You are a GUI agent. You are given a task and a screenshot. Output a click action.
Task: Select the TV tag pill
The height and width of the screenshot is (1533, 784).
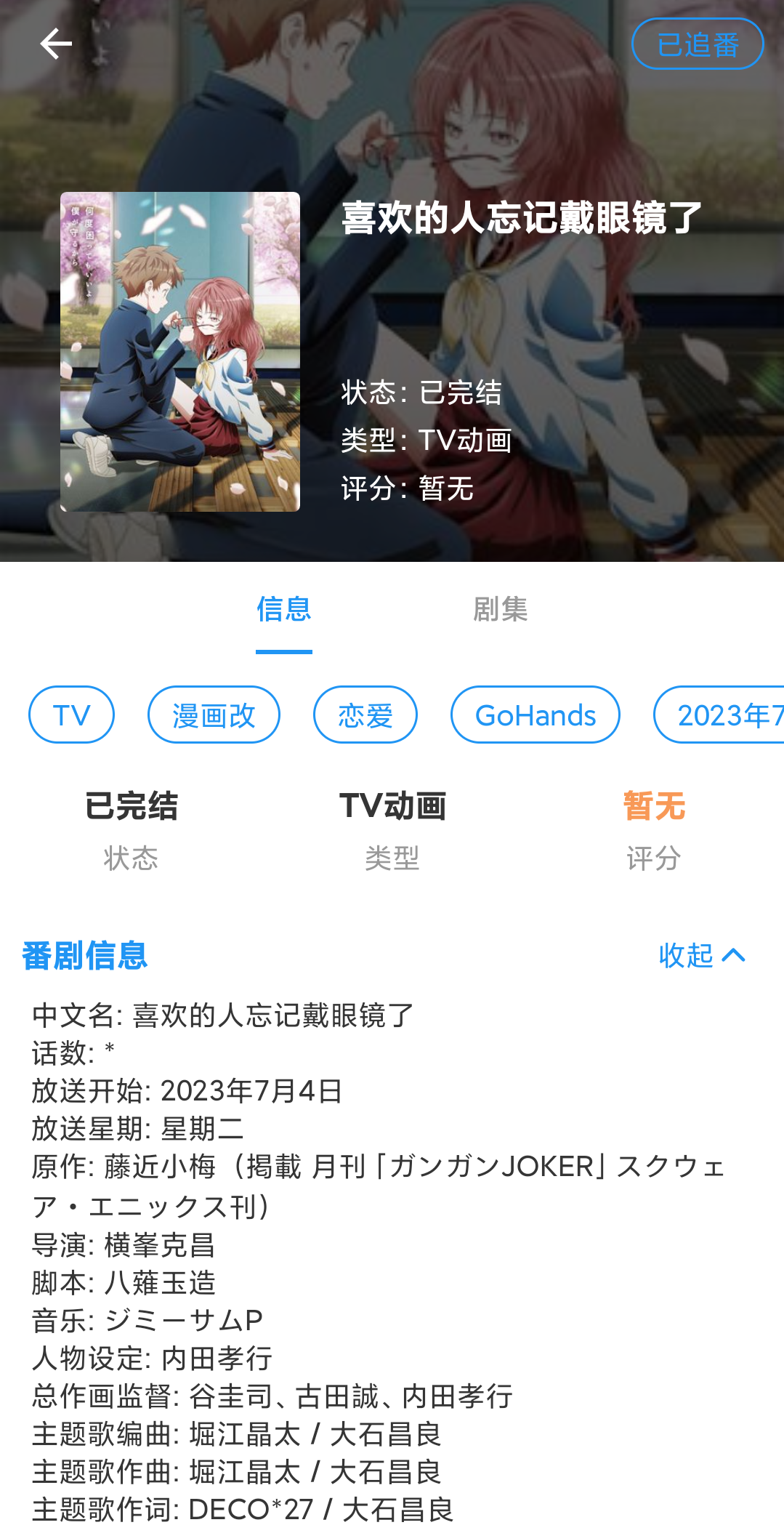pyautogui.click(x=70, y=715)
